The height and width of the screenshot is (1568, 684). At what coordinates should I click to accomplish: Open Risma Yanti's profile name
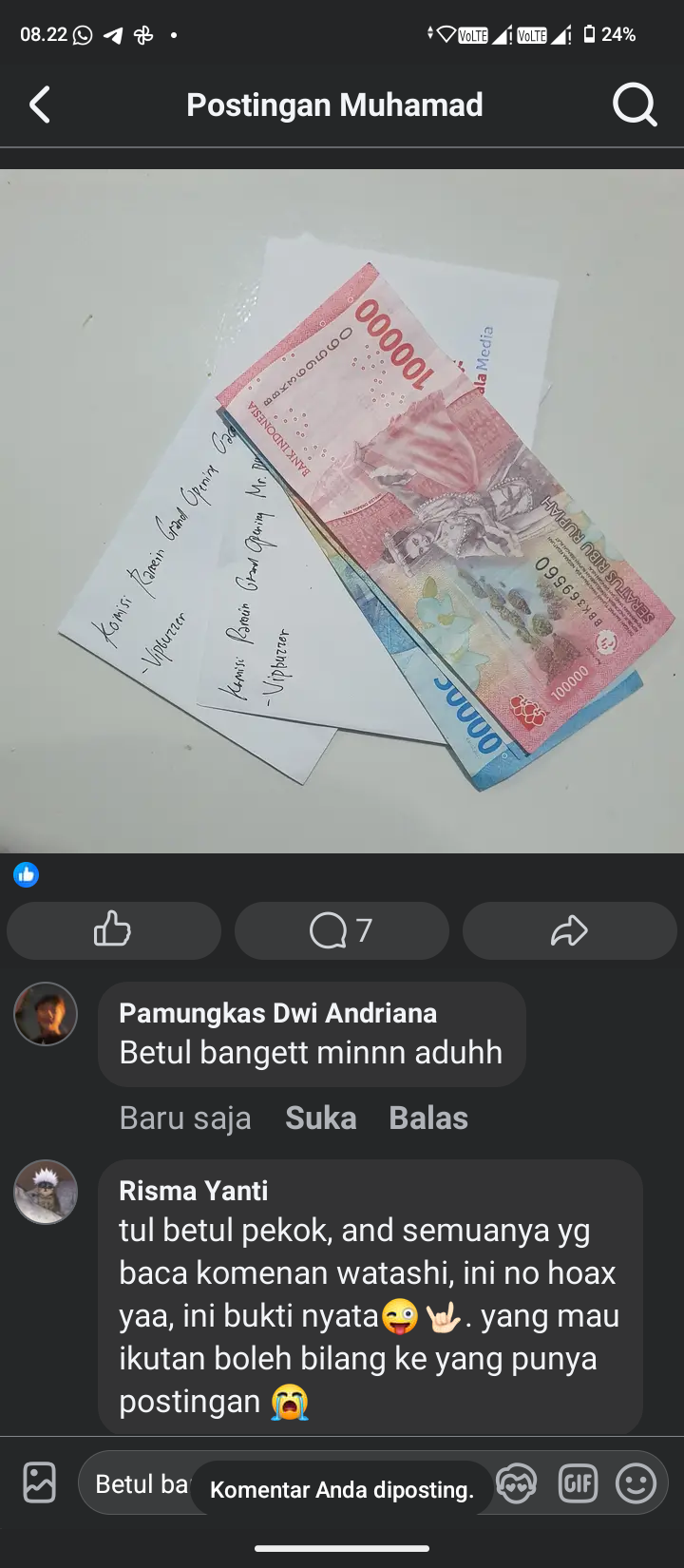pyautogui.click(x=194, y=1190)
